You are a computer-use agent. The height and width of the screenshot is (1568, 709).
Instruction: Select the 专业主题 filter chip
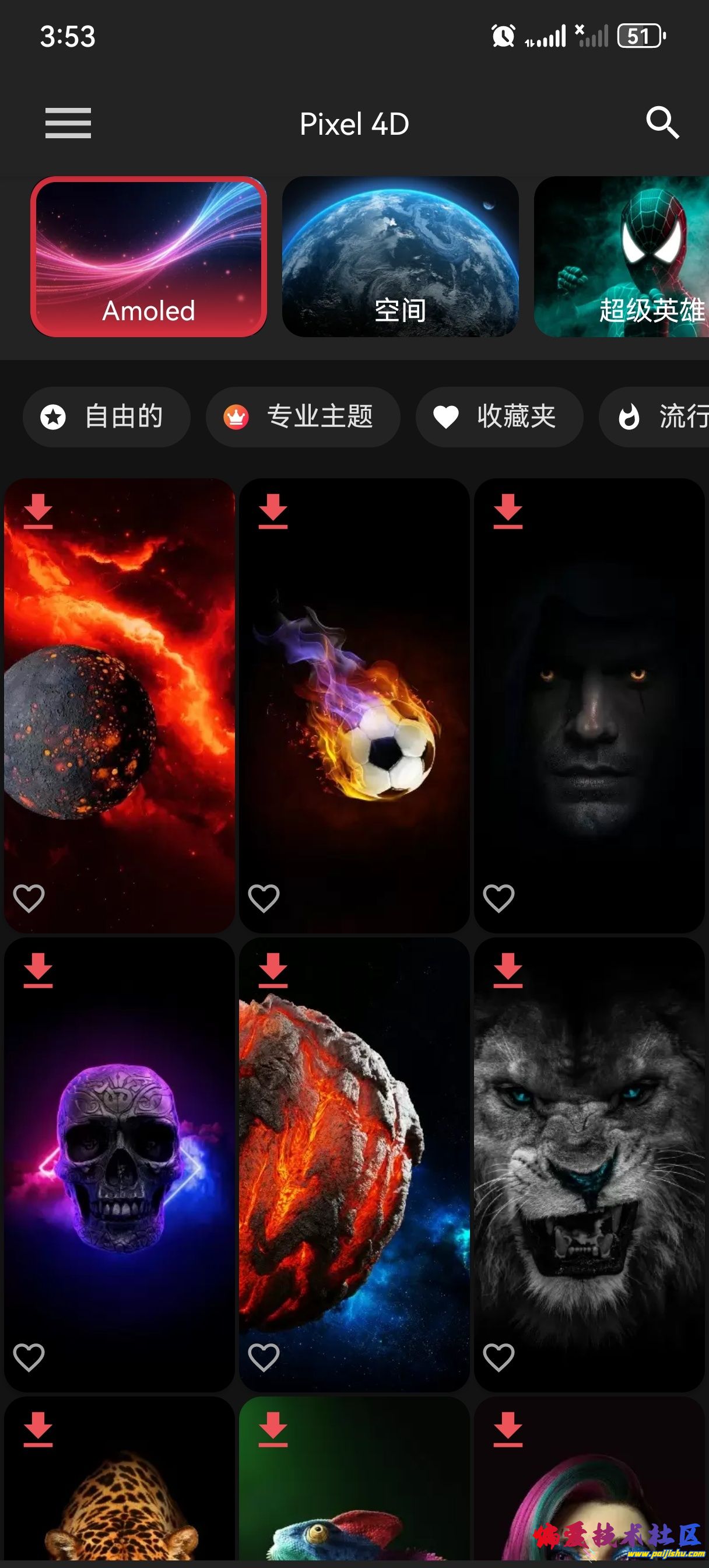coord(303,417)
